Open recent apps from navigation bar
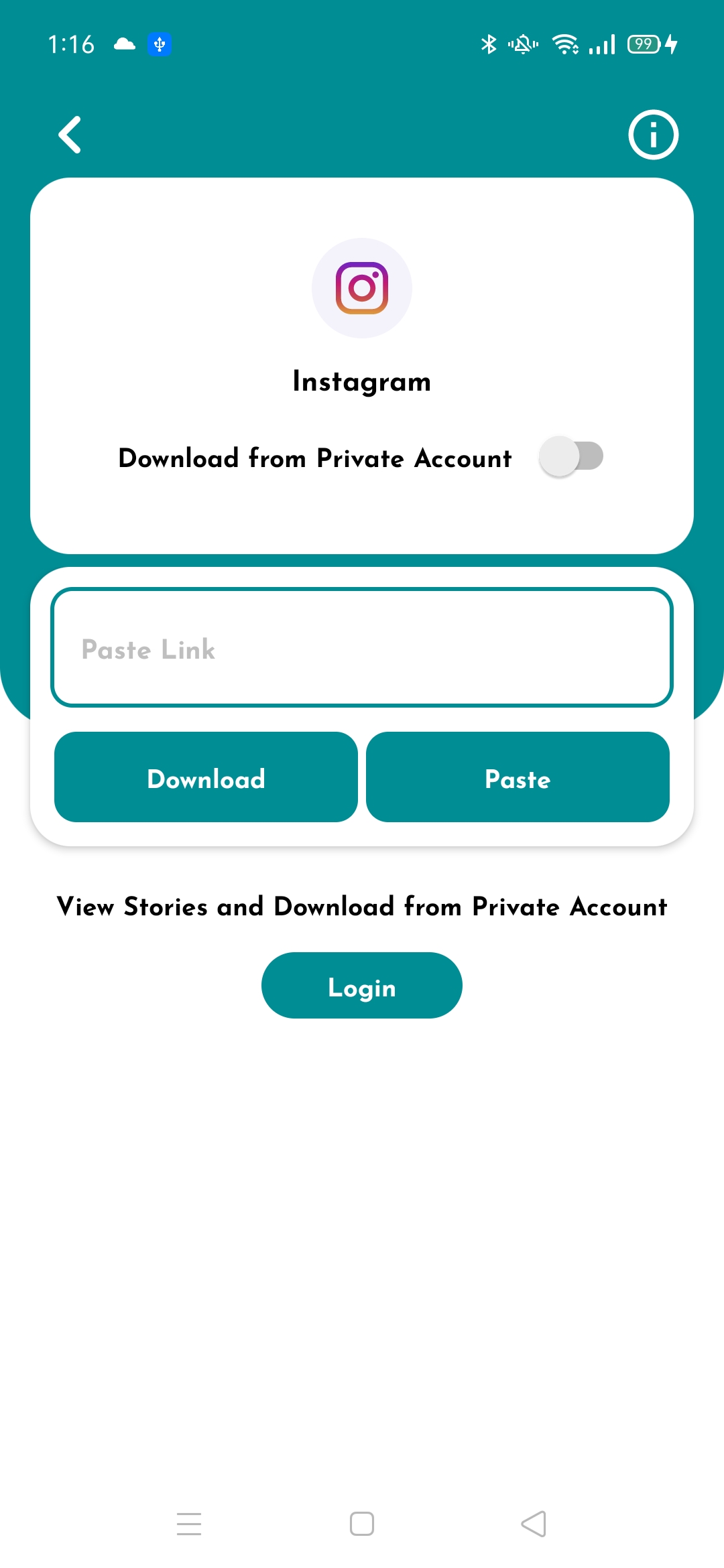 point(189,1524)
